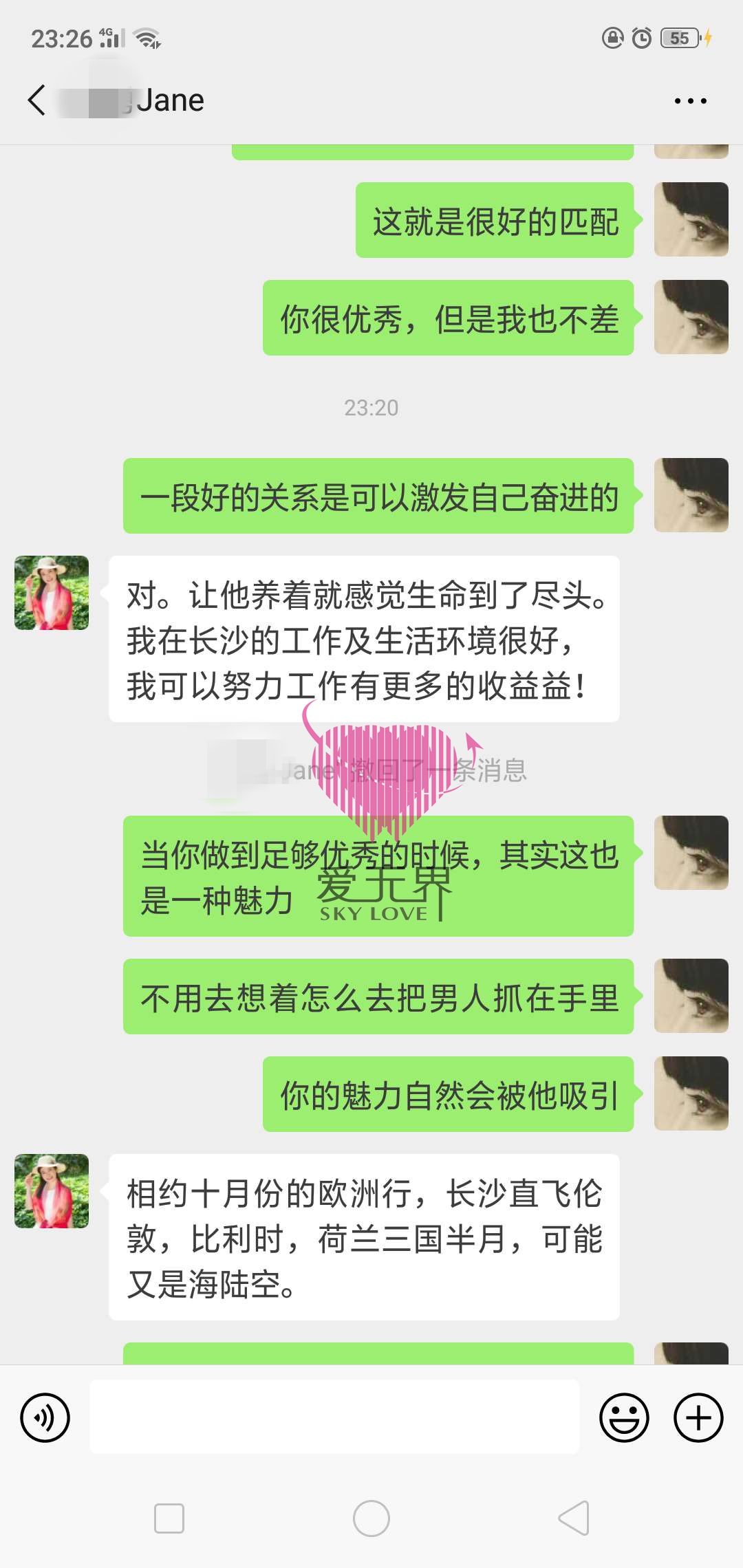Go back from Jane's chat
743x1568 pixels.
coord(37,100)
